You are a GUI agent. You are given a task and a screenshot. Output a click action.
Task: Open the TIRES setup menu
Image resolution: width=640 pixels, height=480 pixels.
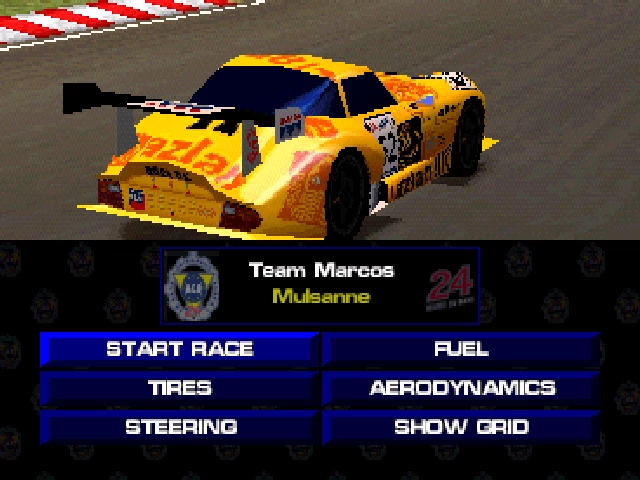pos(180,388)
